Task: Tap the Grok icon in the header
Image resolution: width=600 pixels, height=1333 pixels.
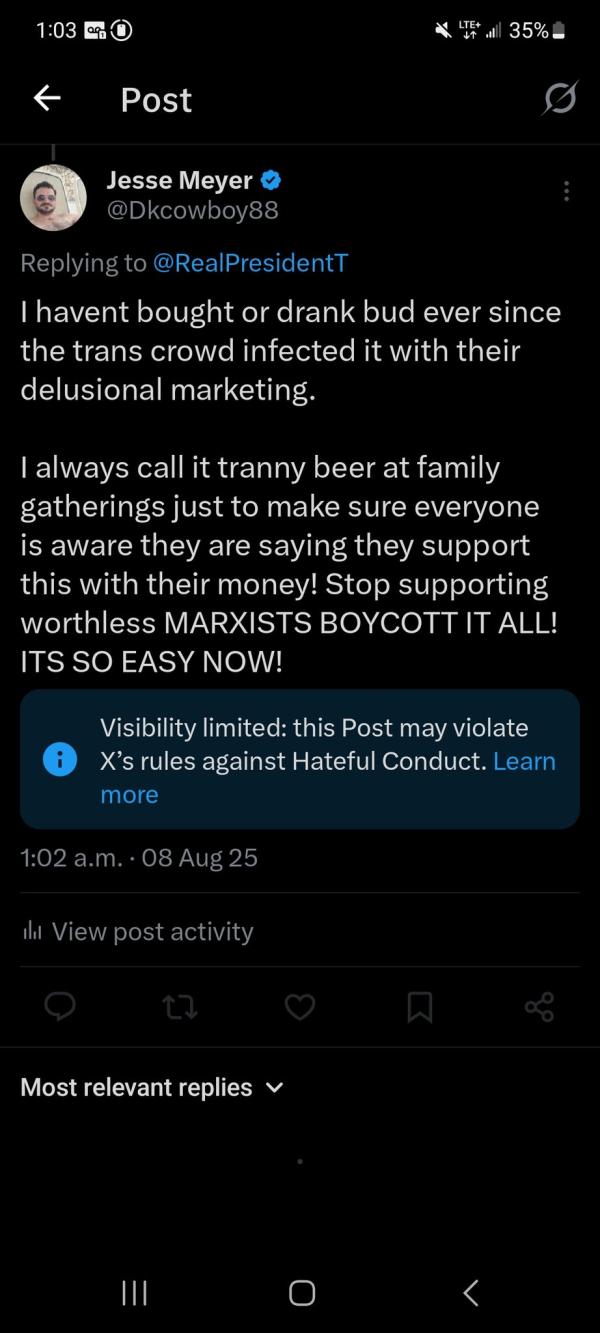Action: pos(560,98)
